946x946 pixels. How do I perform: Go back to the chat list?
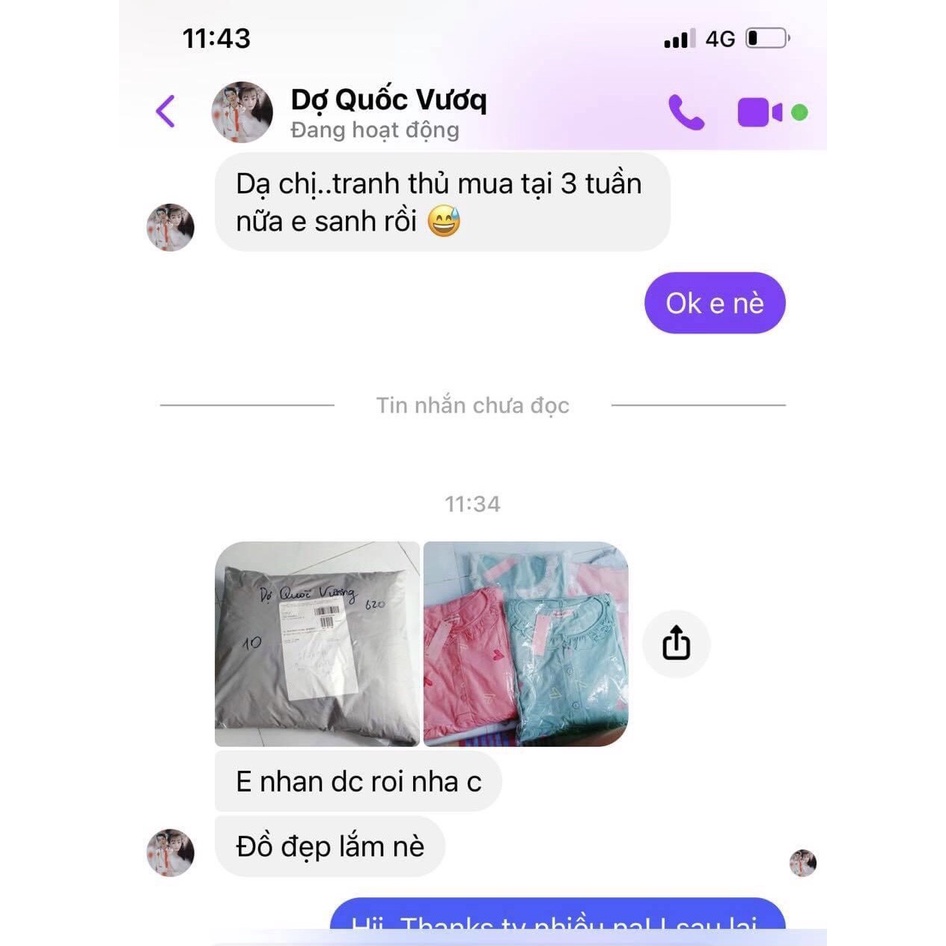[x=166, y=112]
